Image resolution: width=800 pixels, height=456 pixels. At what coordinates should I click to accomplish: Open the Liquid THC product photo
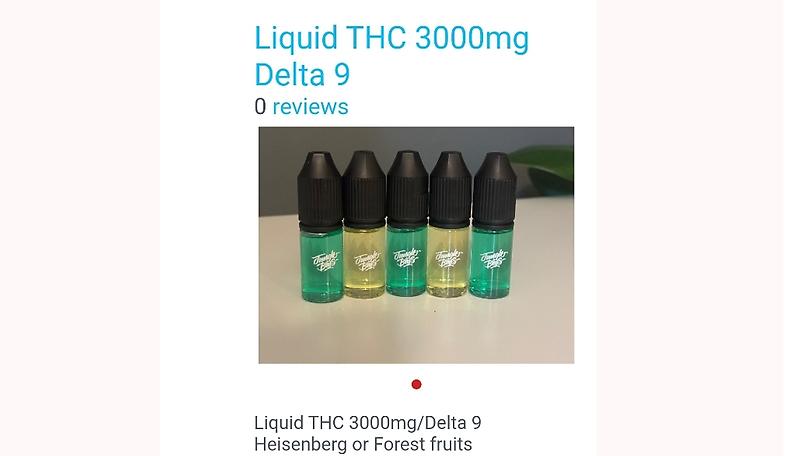416,245
